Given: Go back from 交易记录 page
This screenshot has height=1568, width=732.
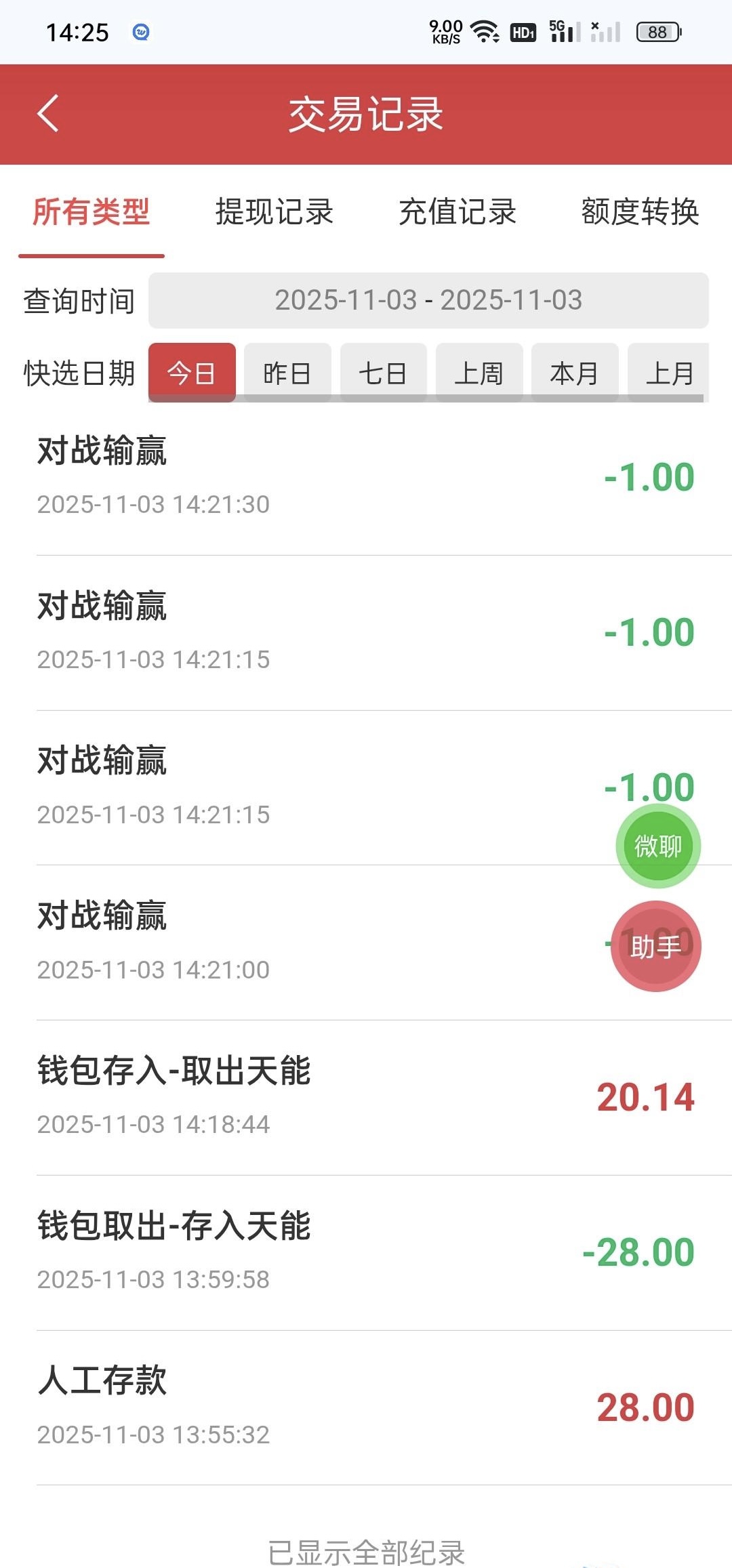Looking at the screenshot, I should click(x=48, y=113).
